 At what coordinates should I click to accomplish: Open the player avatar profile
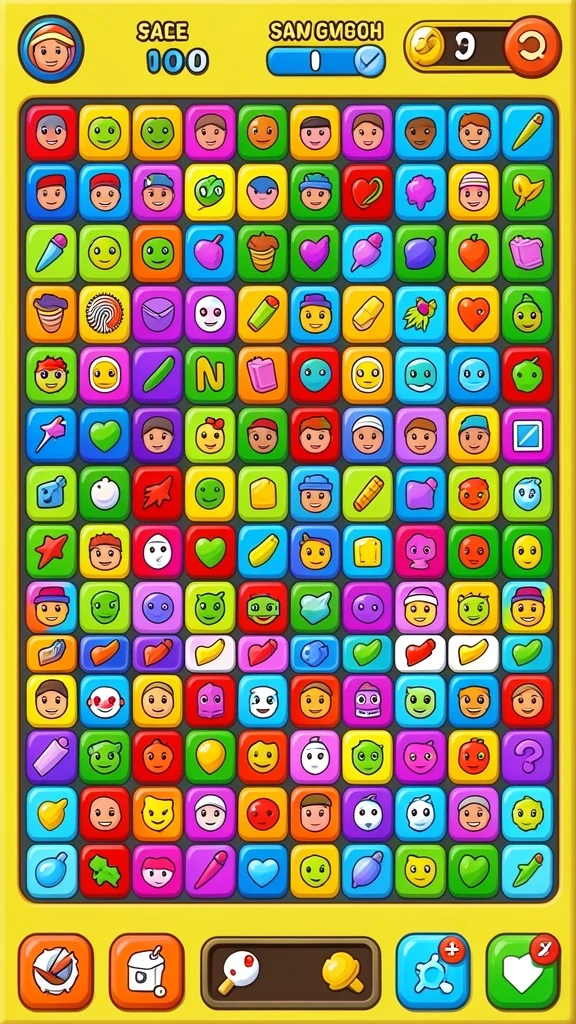[51, 48]
